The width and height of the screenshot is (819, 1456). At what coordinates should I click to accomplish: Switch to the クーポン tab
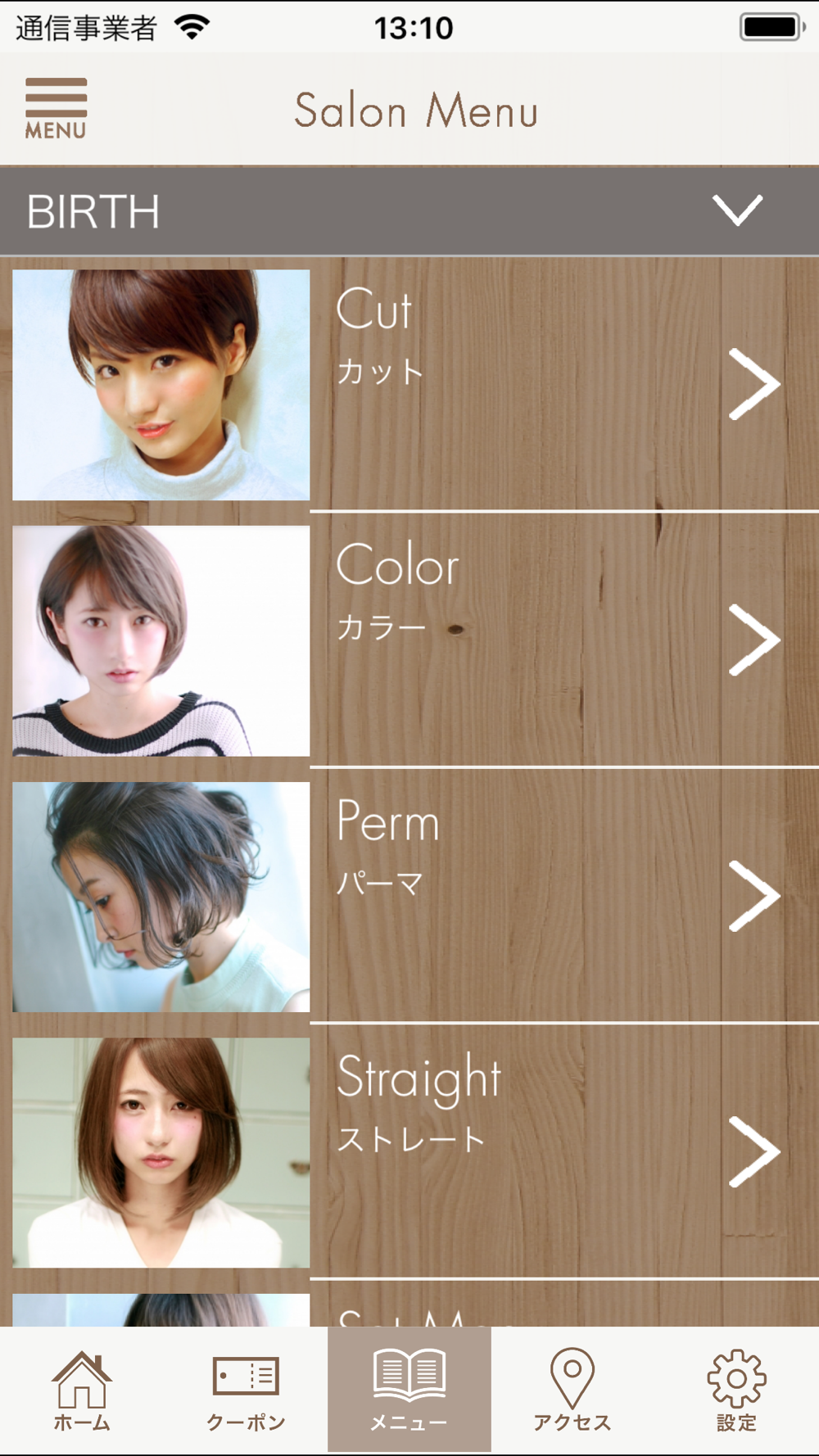246,1390
